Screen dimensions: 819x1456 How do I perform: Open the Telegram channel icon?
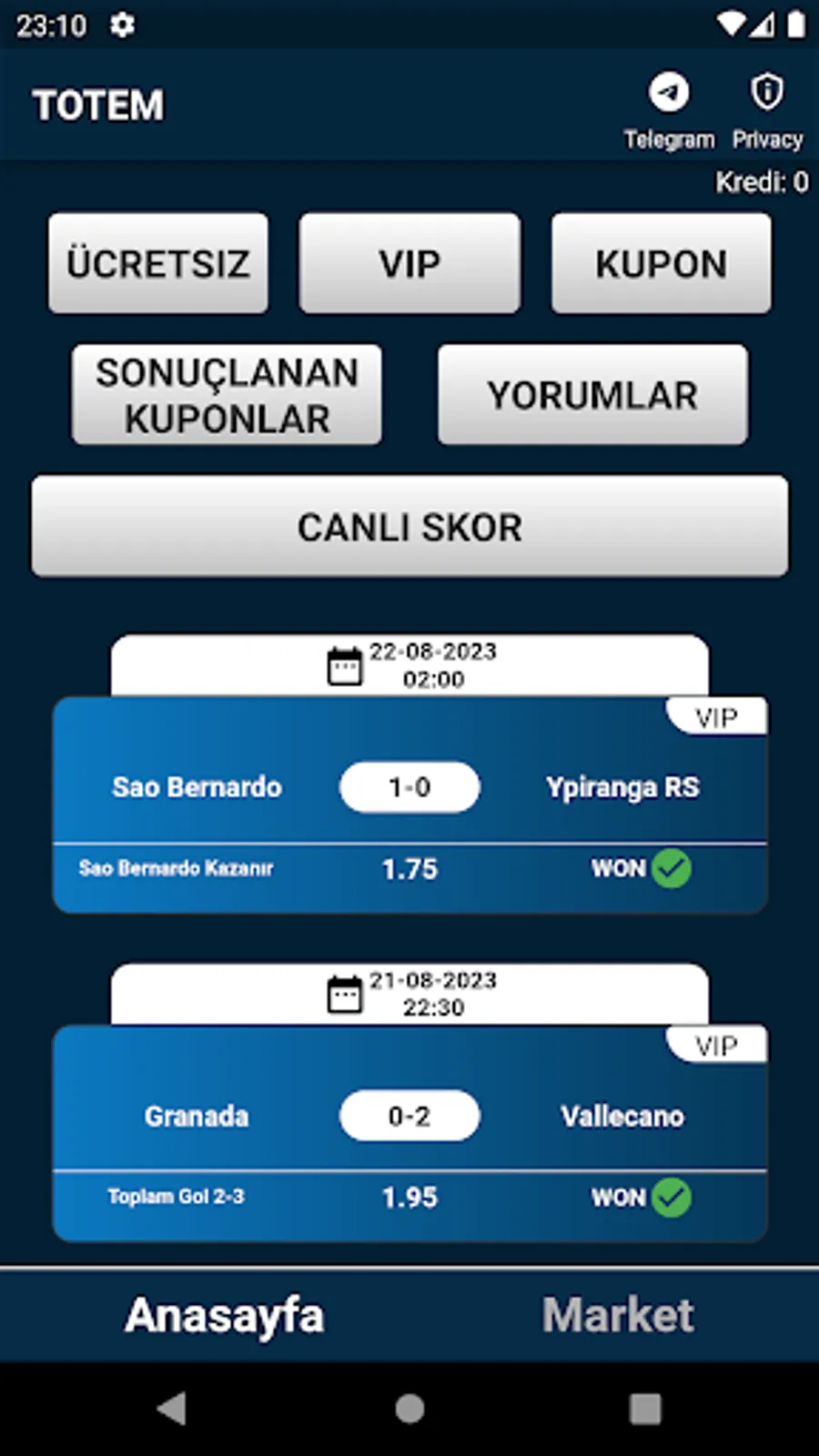671,91
